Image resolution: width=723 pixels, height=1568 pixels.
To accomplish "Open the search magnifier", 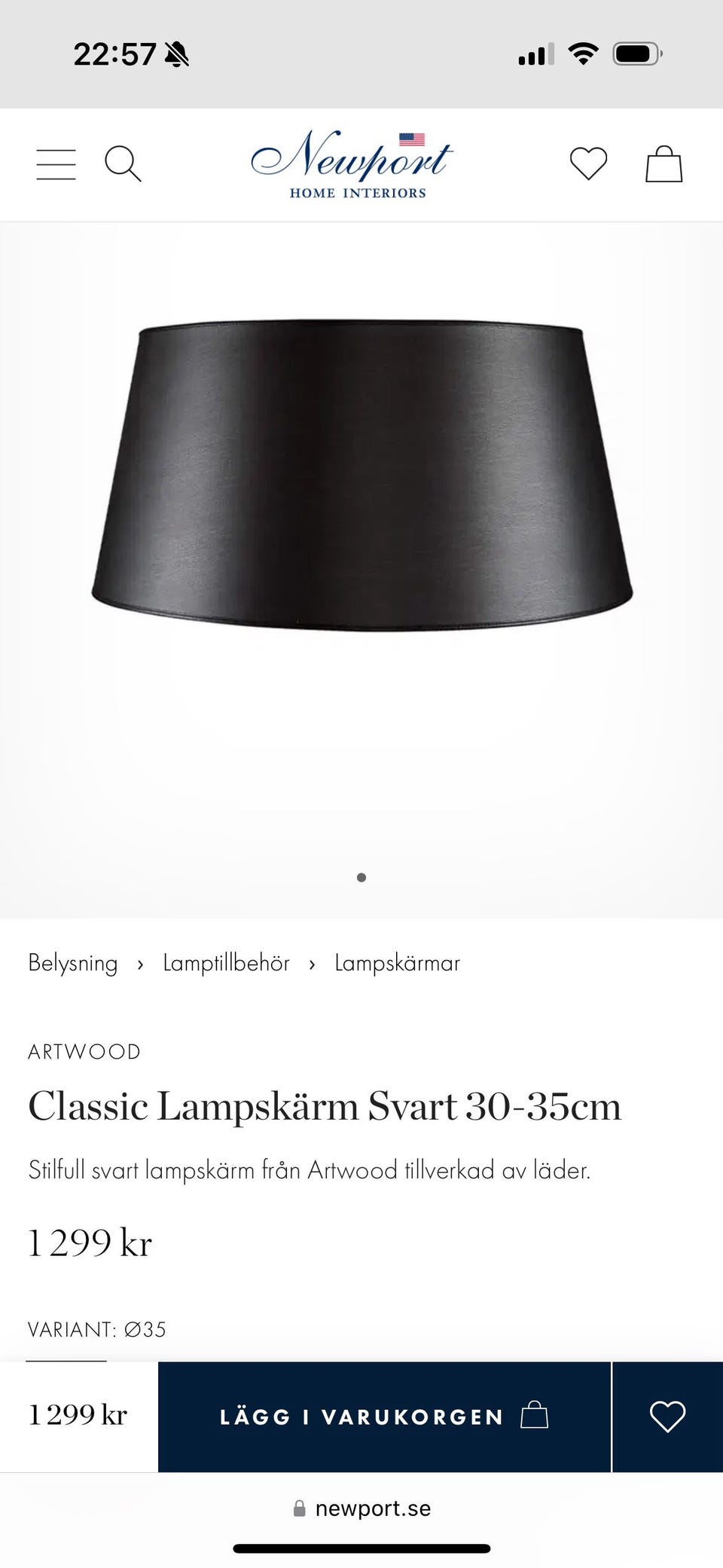I will click(123, 164).
